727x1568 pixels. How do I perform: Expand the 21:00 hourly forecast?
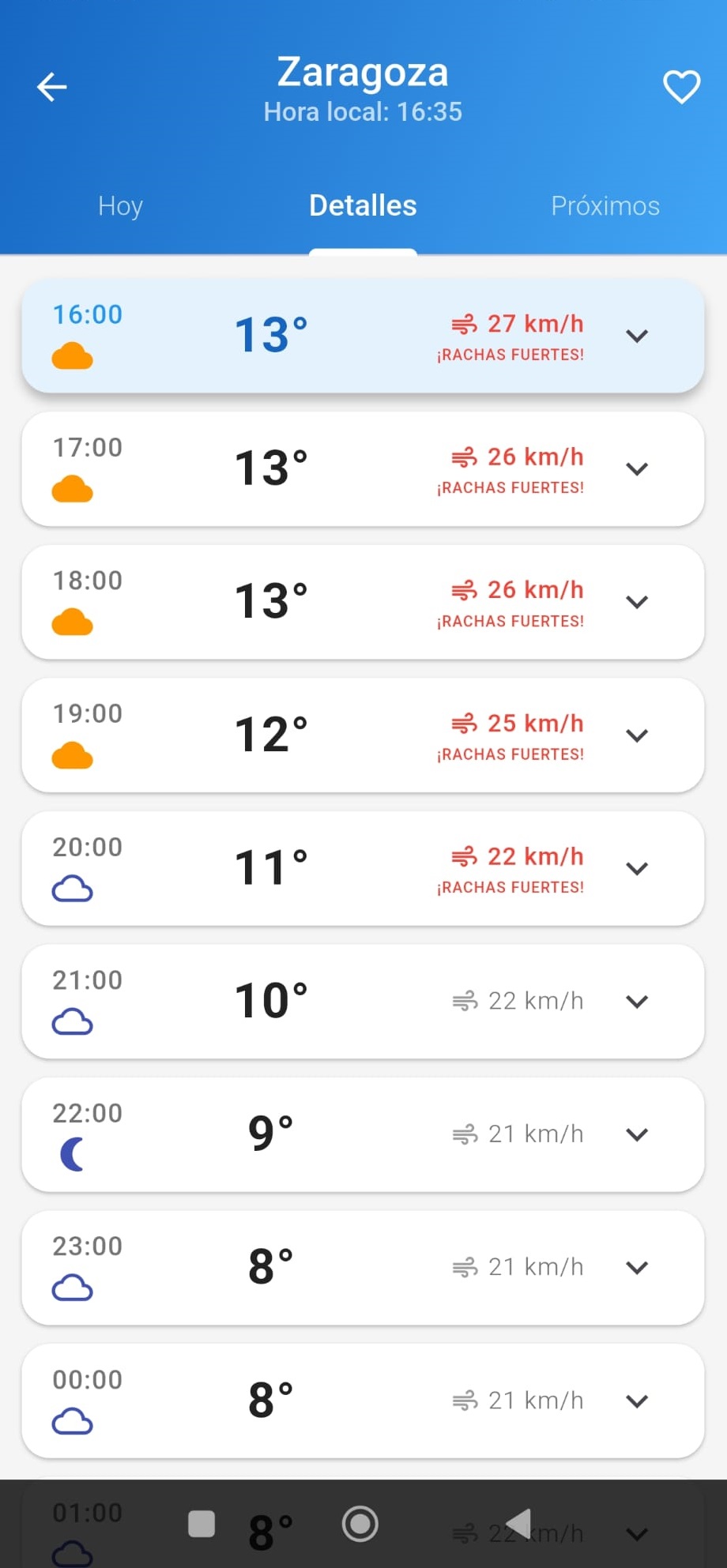click(637, 1002)
